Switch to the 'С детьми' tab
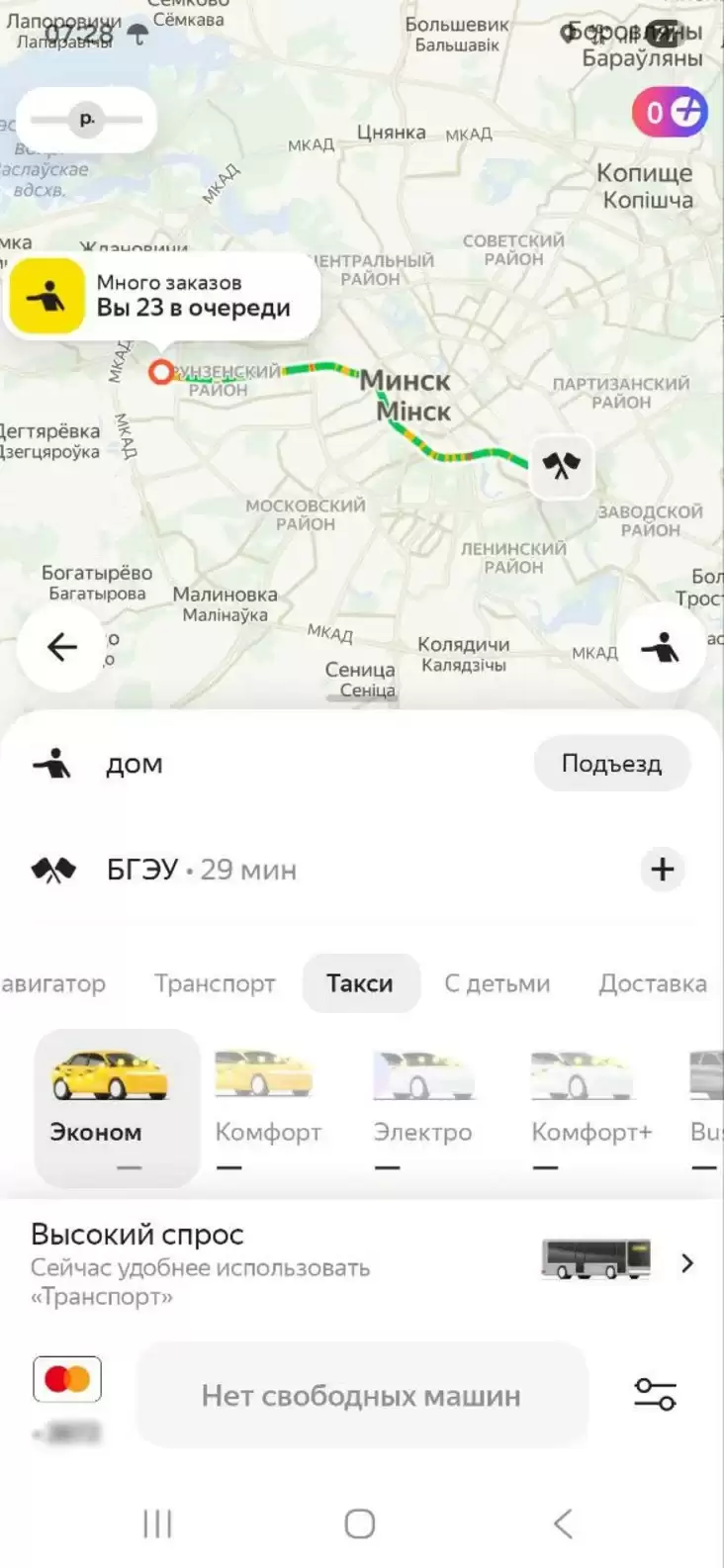 (497, 983)
